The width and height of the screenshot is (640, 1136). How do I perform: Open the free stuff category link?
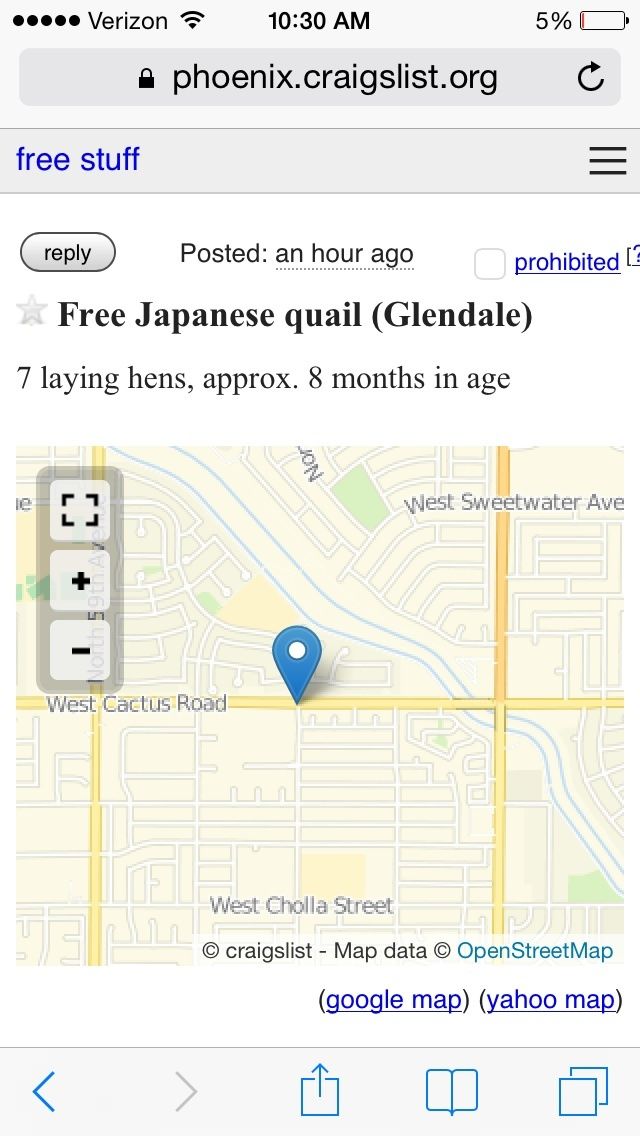[x=78, y=159]
